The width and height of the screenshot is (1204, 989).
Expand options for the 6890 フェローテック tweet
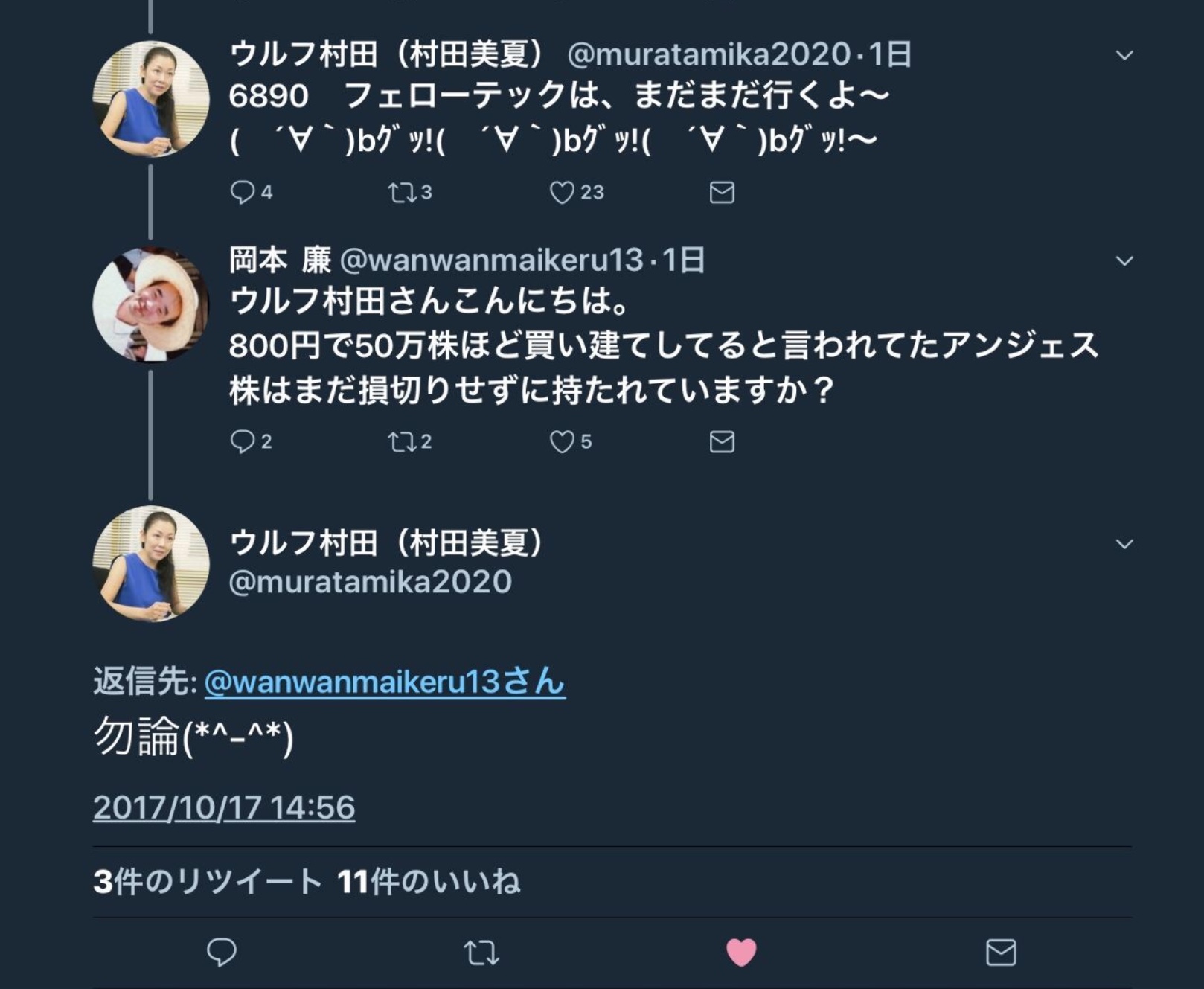[1124, 55]
